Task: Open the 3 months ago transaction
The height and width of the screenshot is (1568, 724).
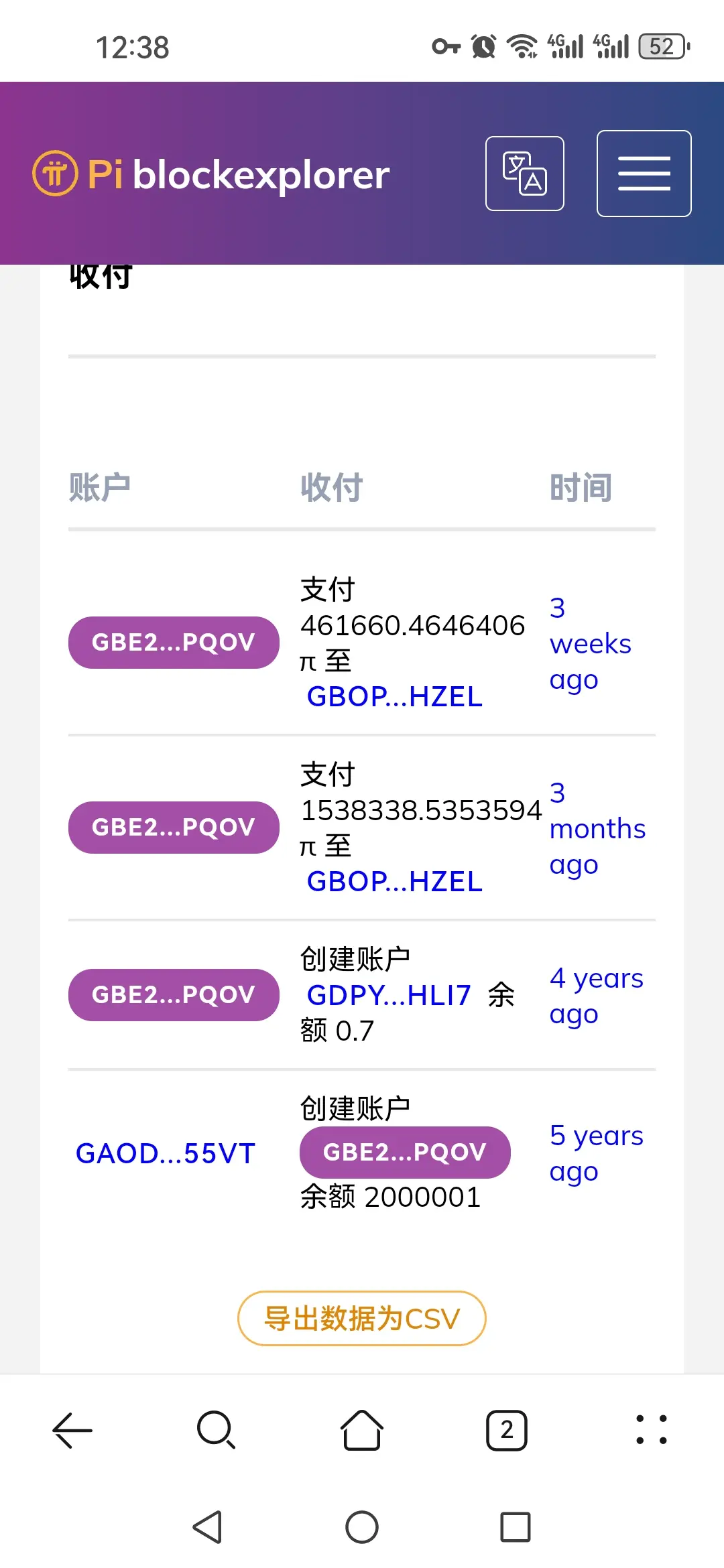Action: pyautogui.click(x=597, y=829)
